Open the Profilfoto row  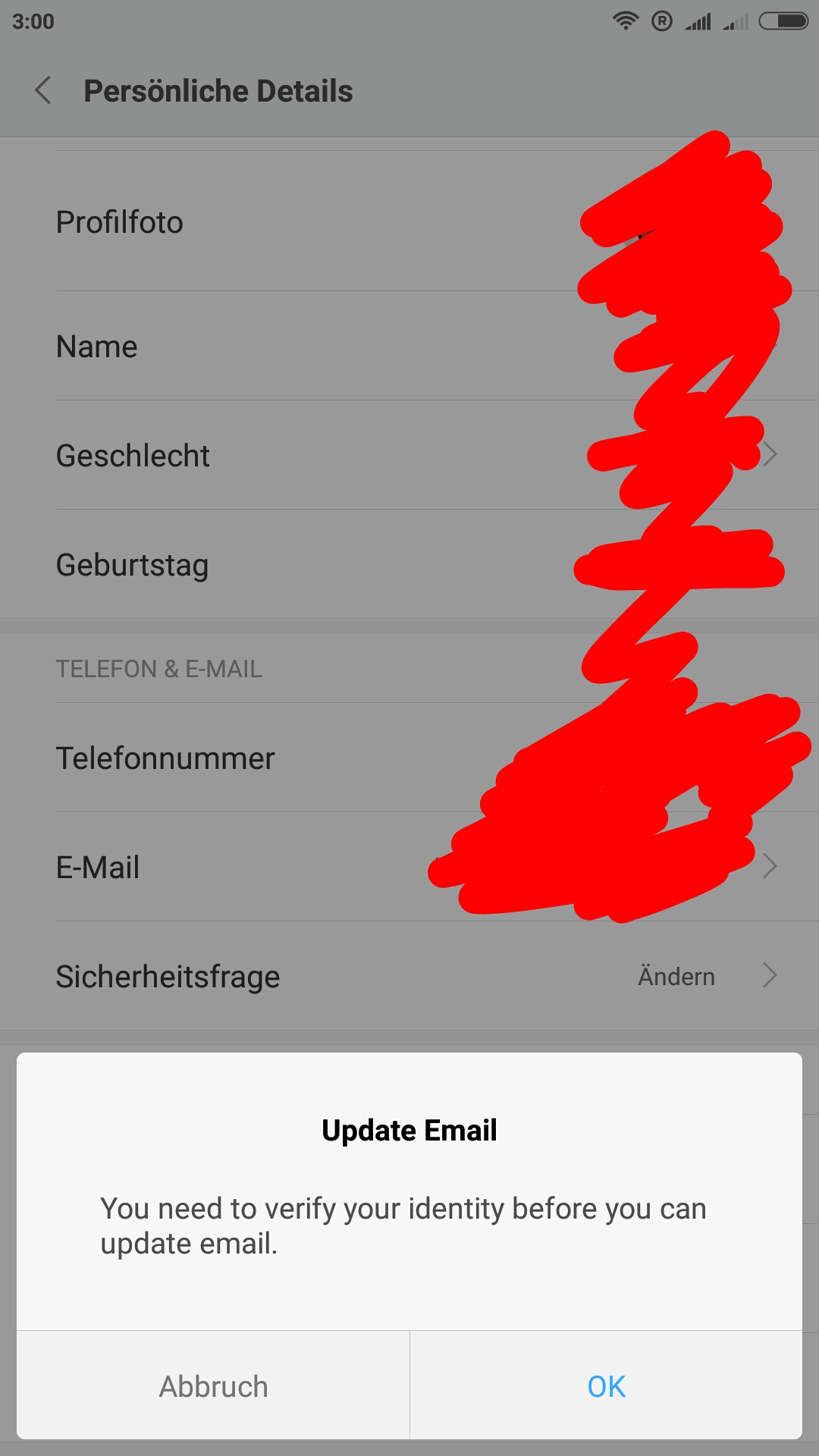409,221
